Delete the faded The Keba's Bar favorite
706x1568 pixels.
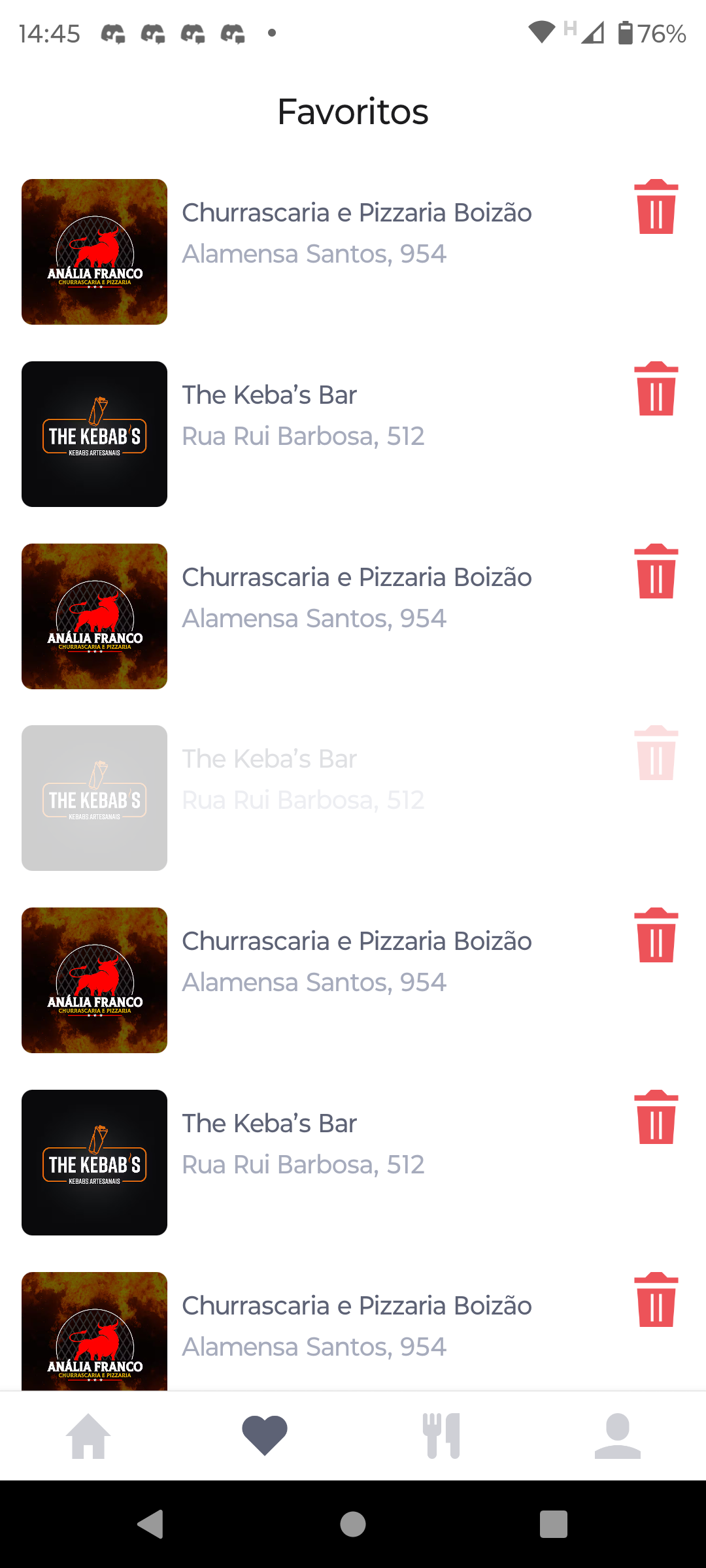pyautogui.click(x=656, y=753)
